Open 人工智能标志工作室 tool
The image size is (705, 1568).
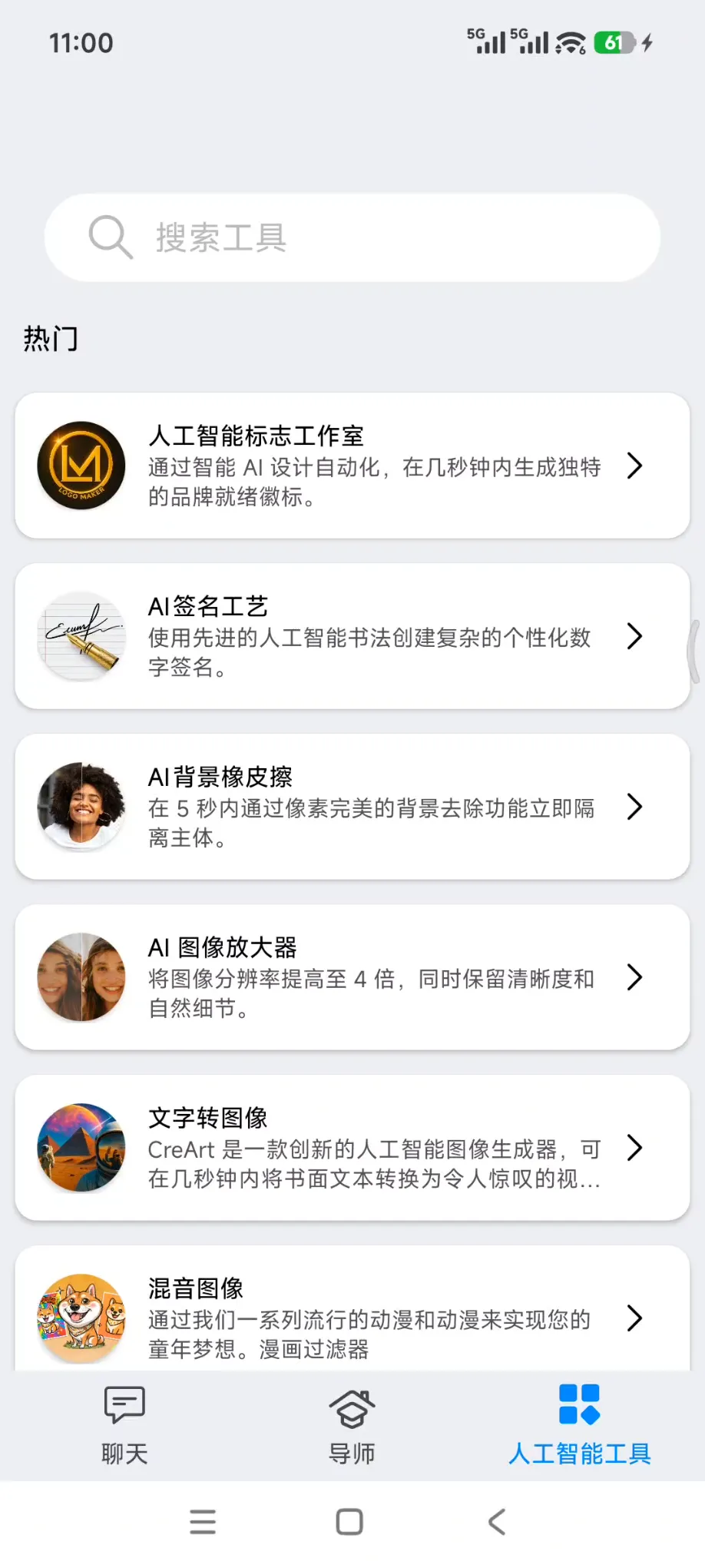click(352, 466)
